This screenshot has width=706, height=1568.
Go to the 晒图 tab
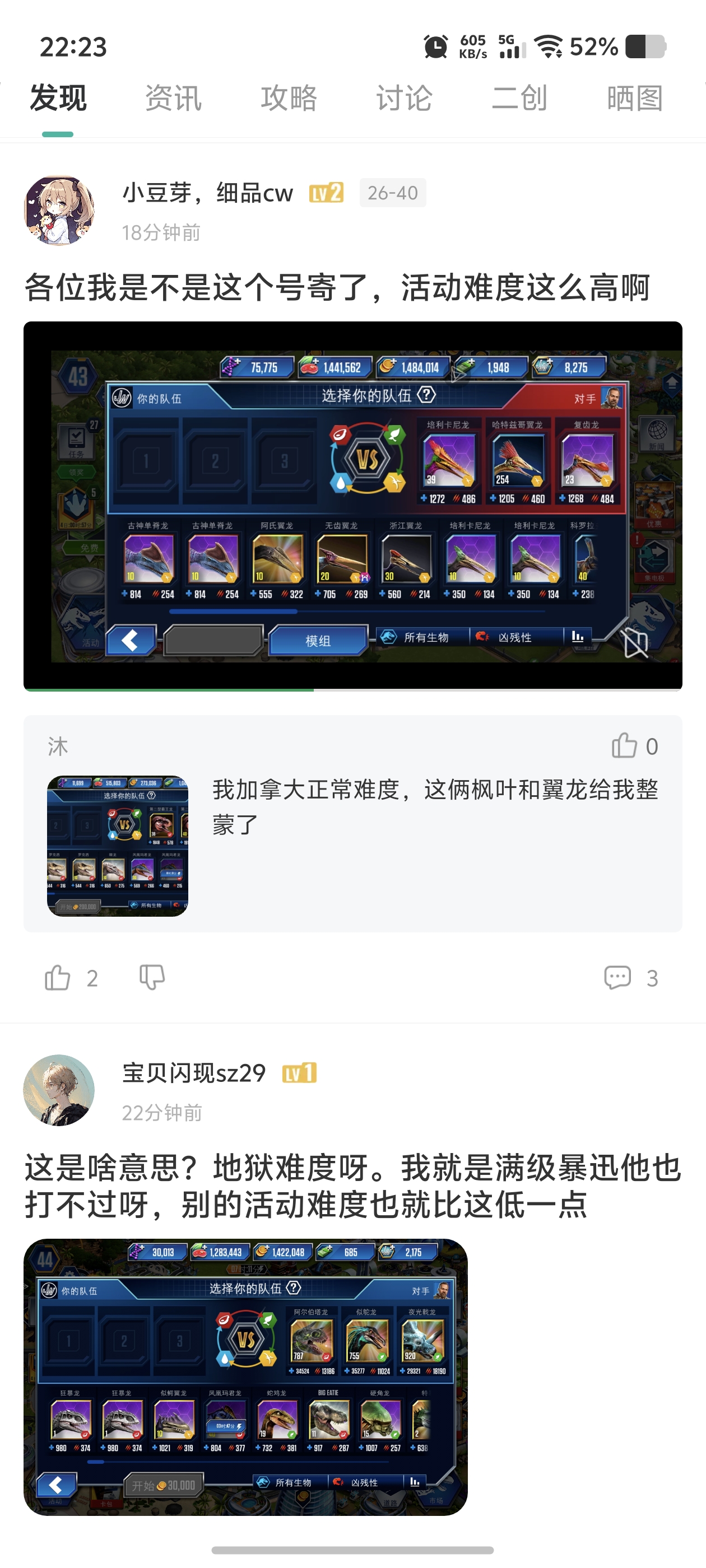point(634,98)
